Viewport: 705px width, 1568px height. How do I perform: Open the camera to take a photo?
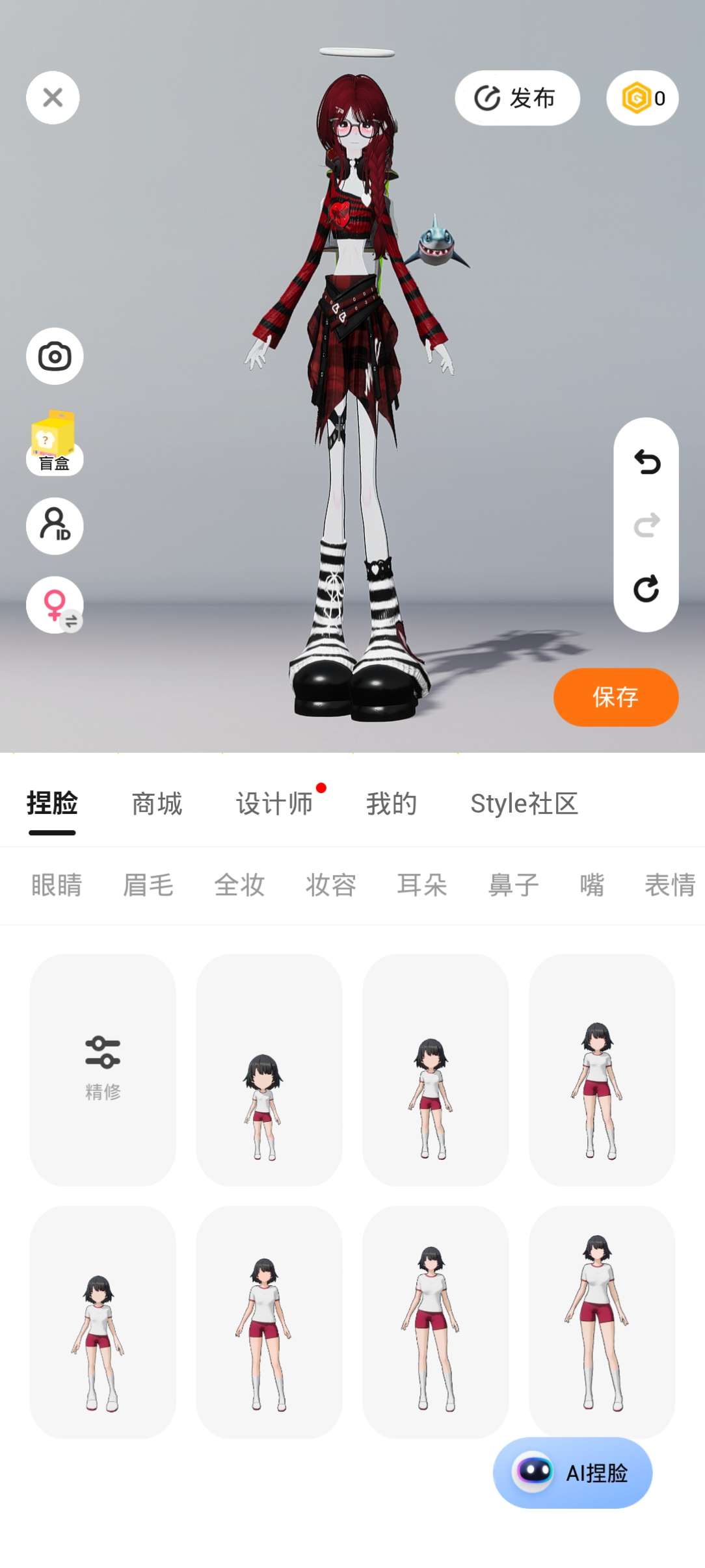55,356
